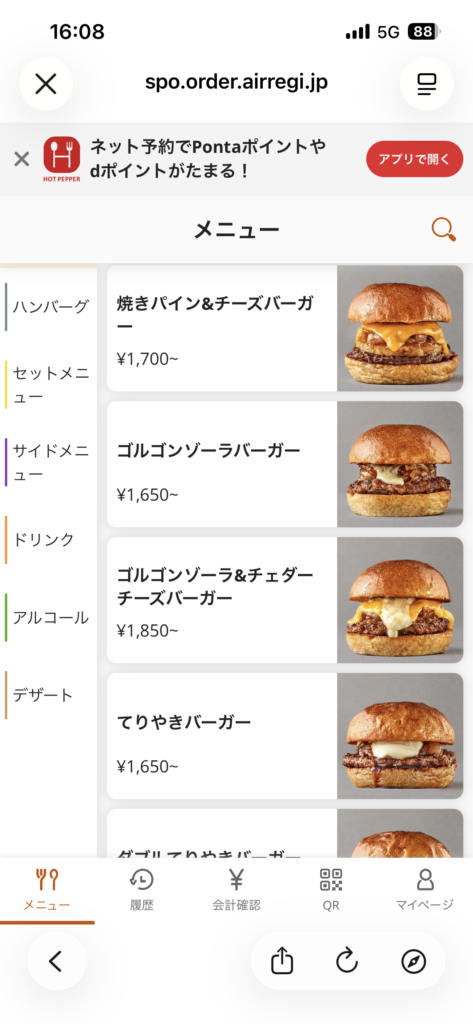Switch to the 履歴 tab

tap(142, 889)
